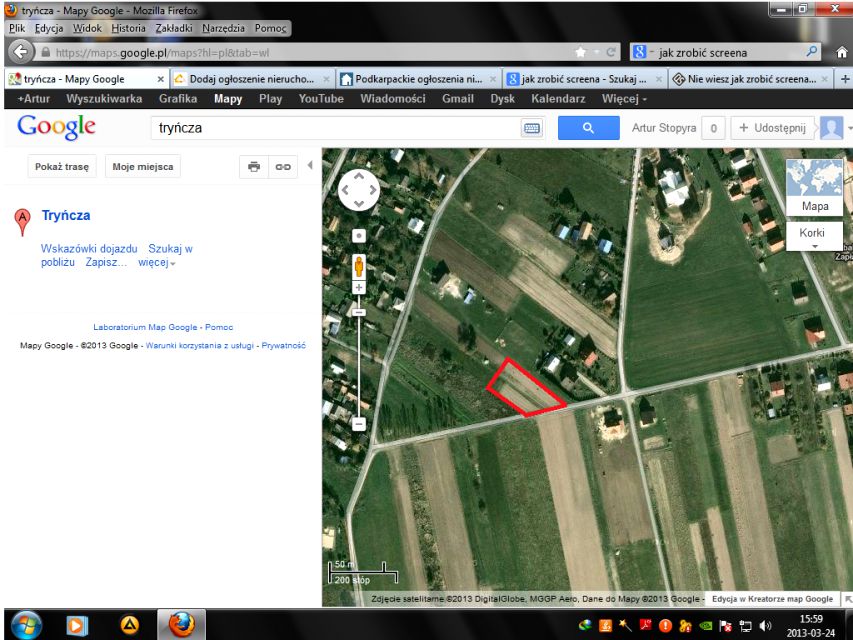Viewport: 853px width, 640px height.
Task: Print the map with the printer icon
Action: [254, 167]
